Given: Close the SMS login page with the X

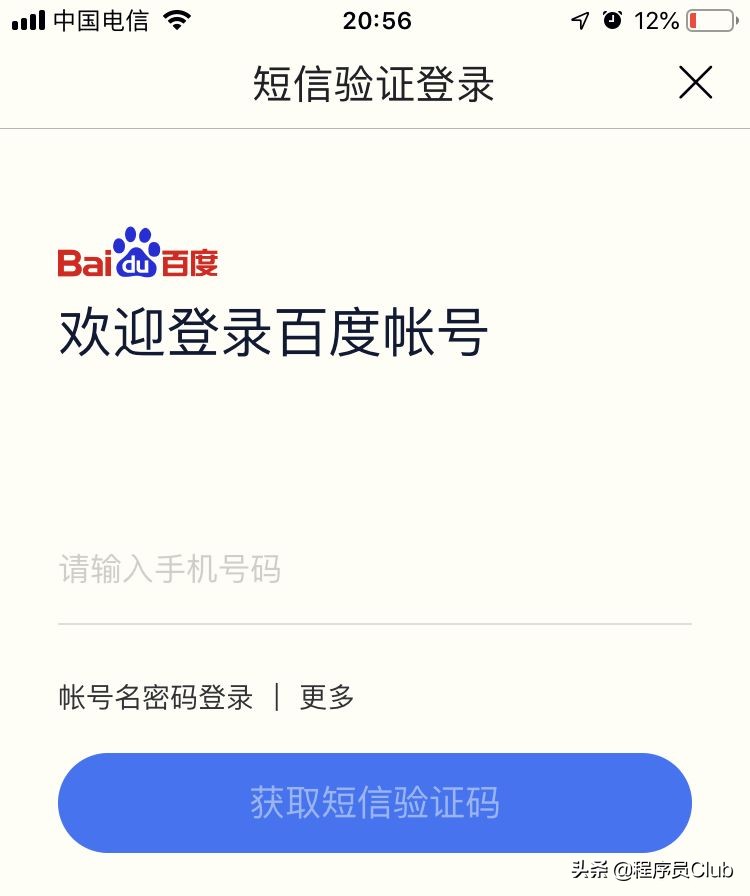Looking at the screenshot, I should click(x=696, y=83).
